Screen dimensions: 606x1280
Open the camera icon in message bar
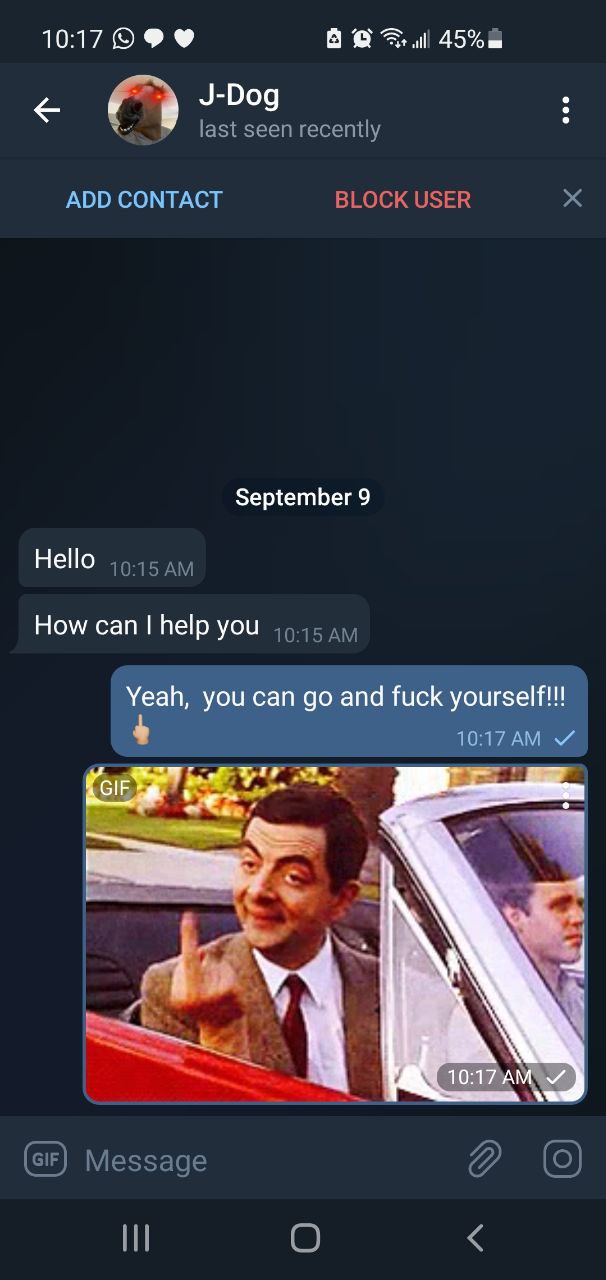(562, 1159)
